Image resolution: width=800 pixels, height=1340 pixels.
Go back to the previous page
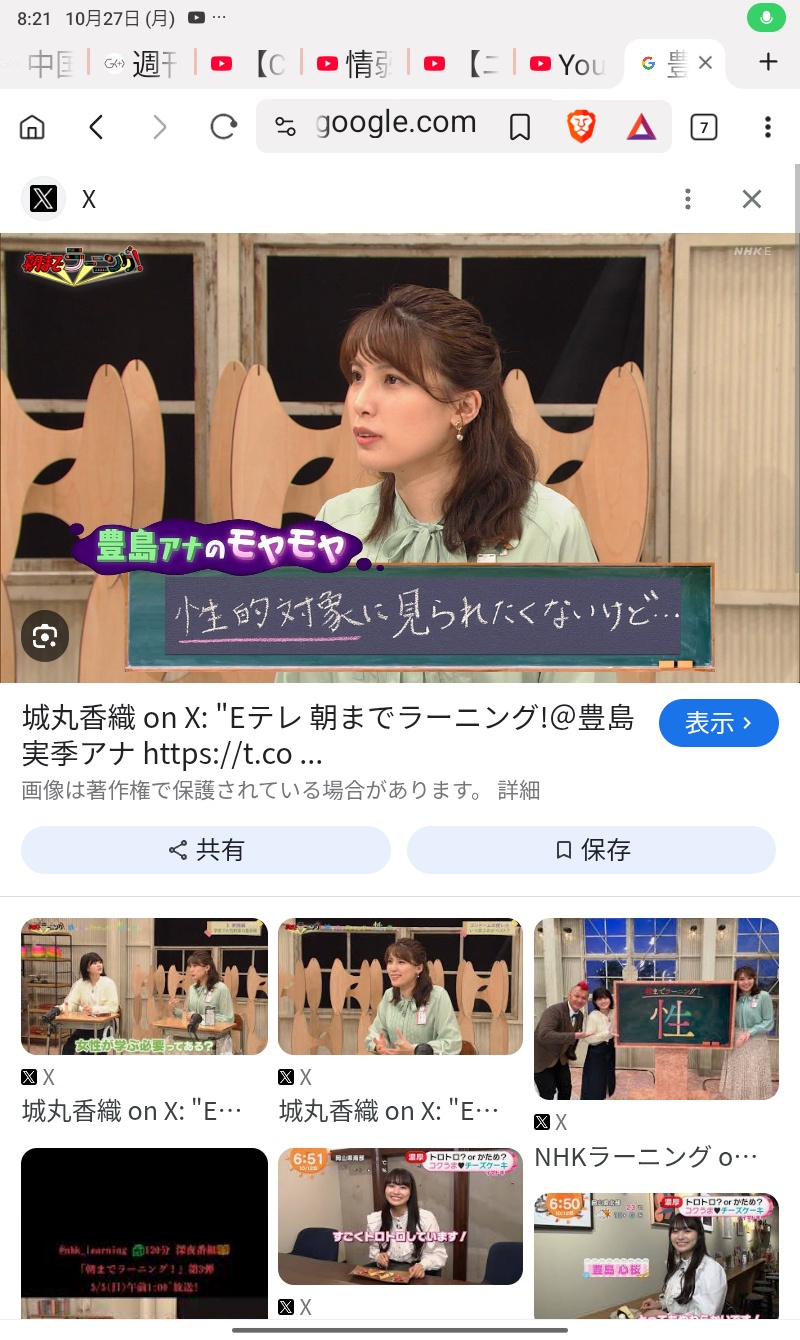click(x=96, y=127)
